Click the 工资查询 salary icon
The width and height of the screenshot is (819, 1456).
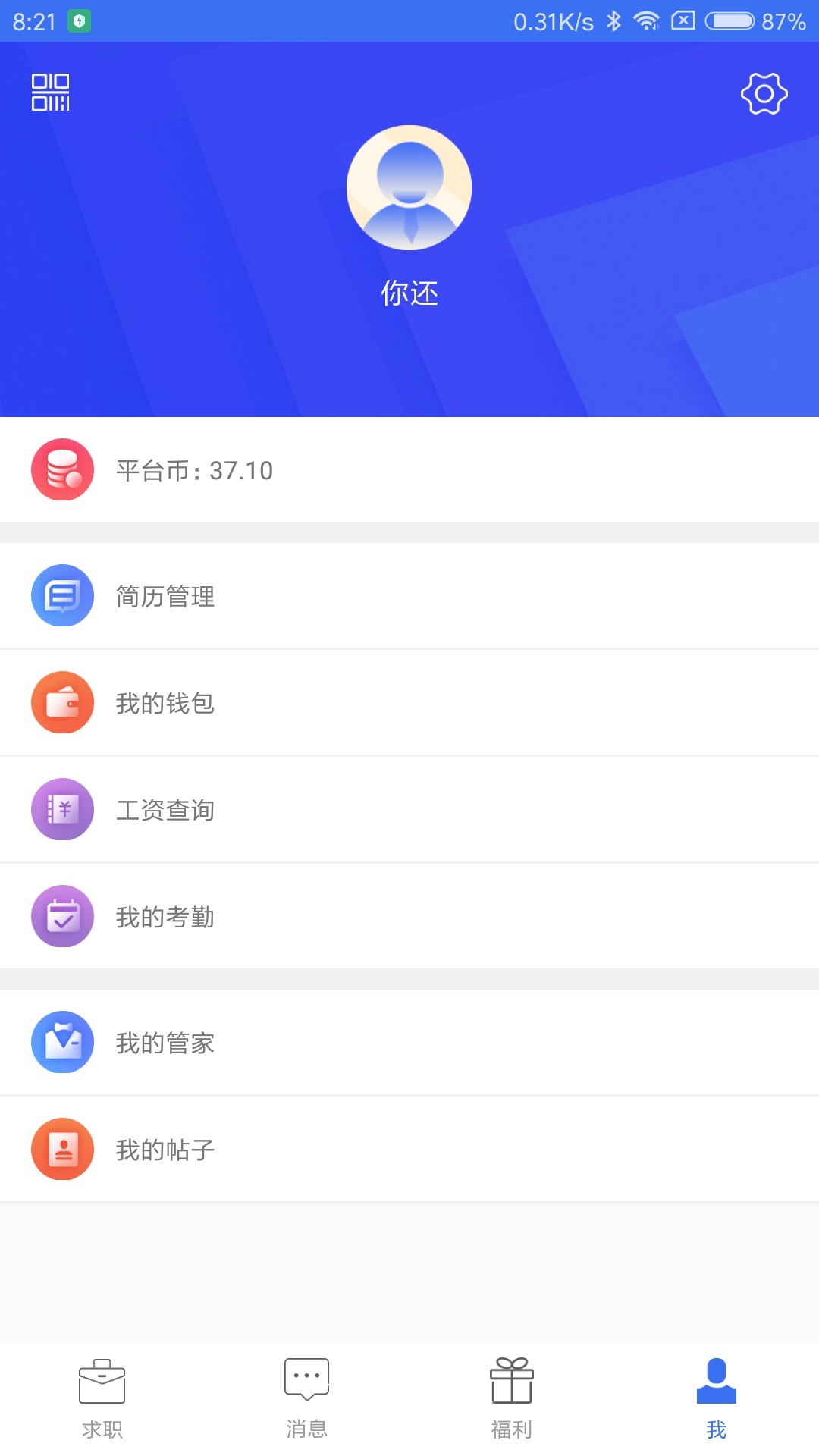point(62,810)
